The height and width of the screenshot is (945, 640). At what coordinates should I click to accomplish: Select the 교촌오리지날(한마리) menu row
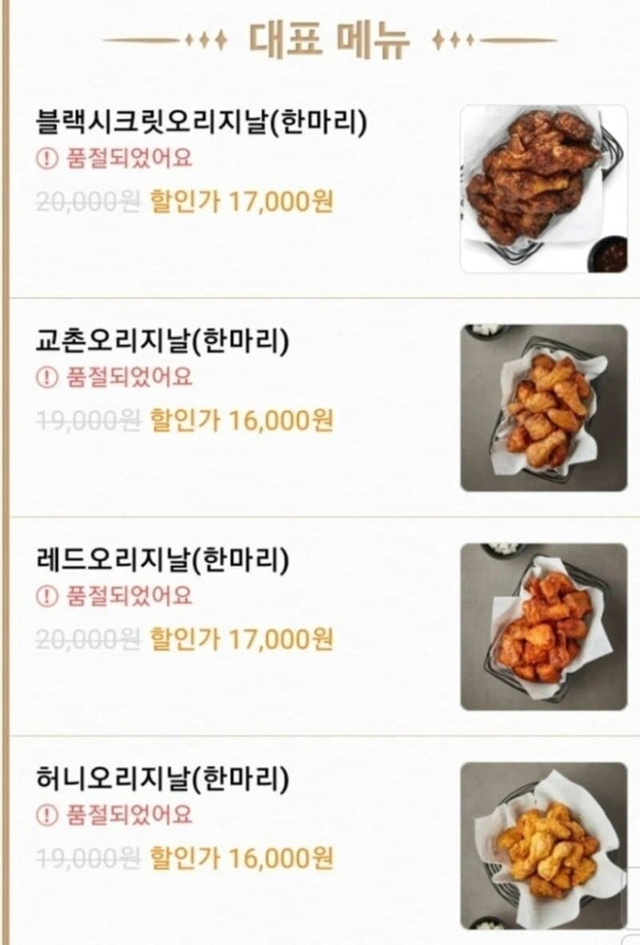(x=162, y=342)
